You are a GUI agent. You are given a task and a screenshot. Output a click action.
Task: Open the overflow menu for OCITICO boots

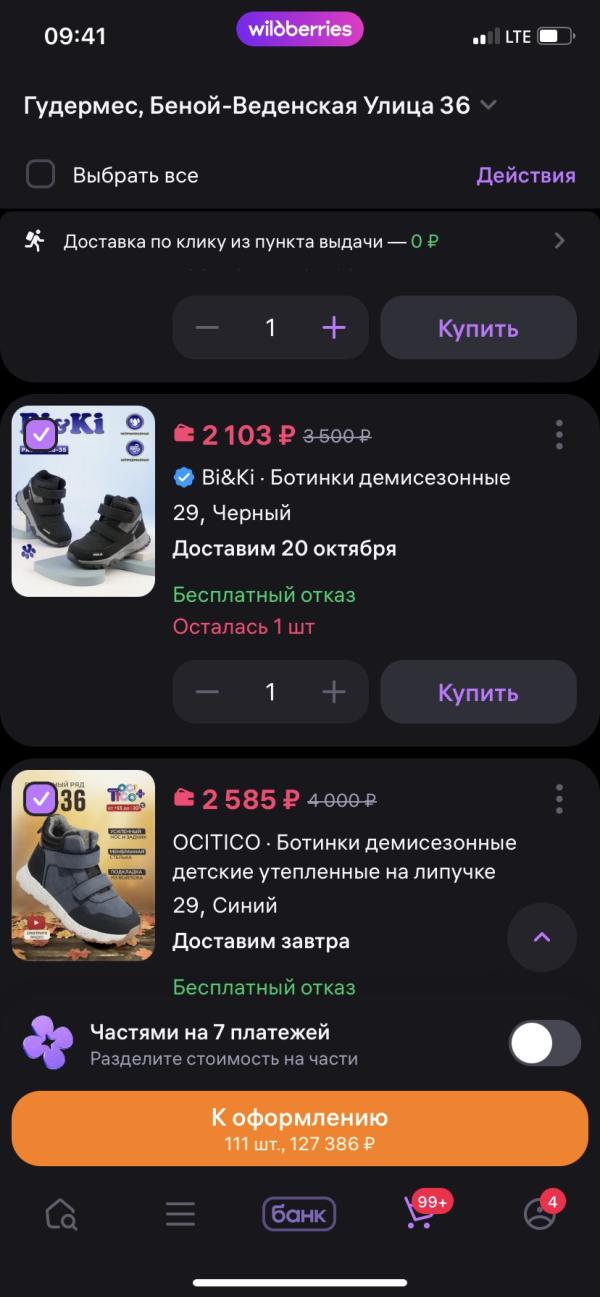click(558, 799)
